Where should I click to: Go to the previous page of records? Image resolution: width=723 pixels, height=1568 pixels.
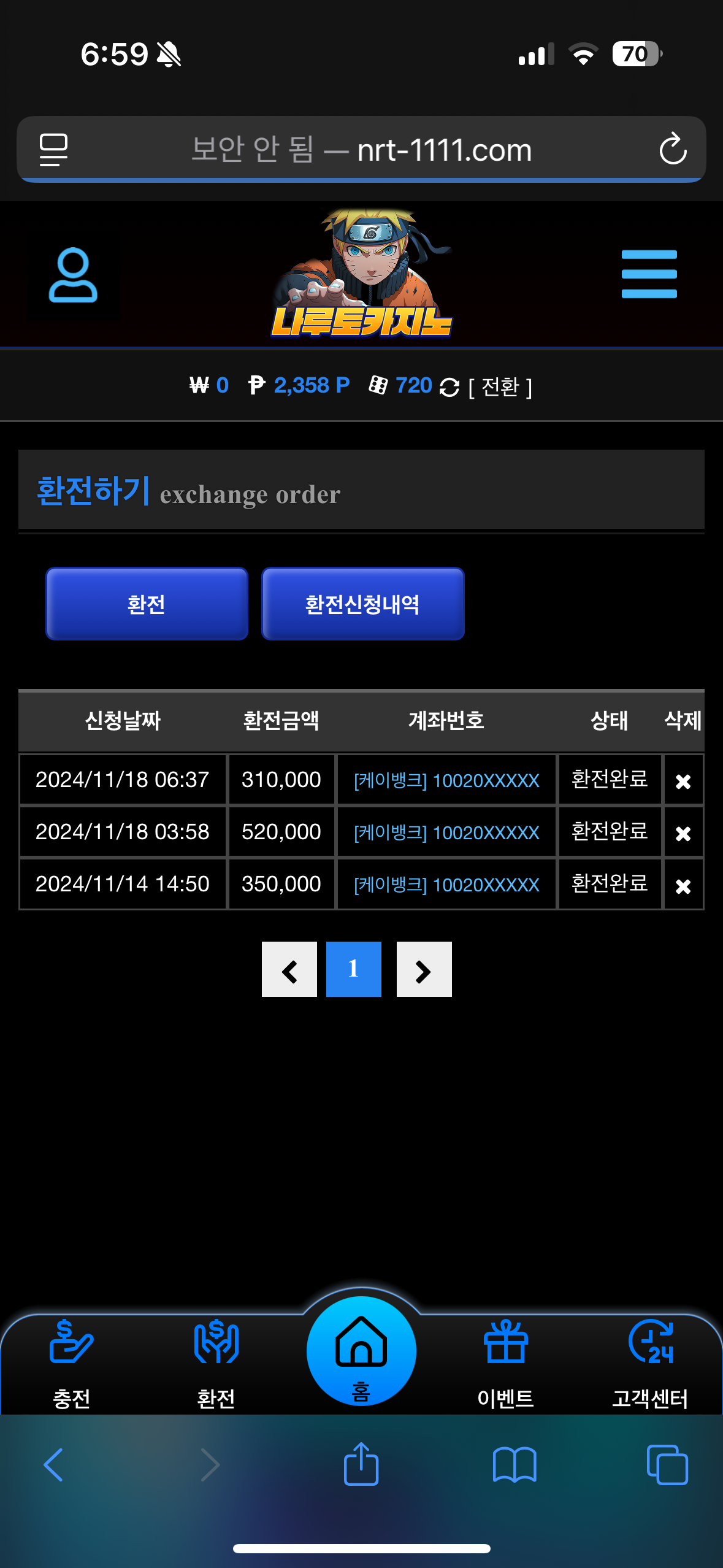[289, 969]
